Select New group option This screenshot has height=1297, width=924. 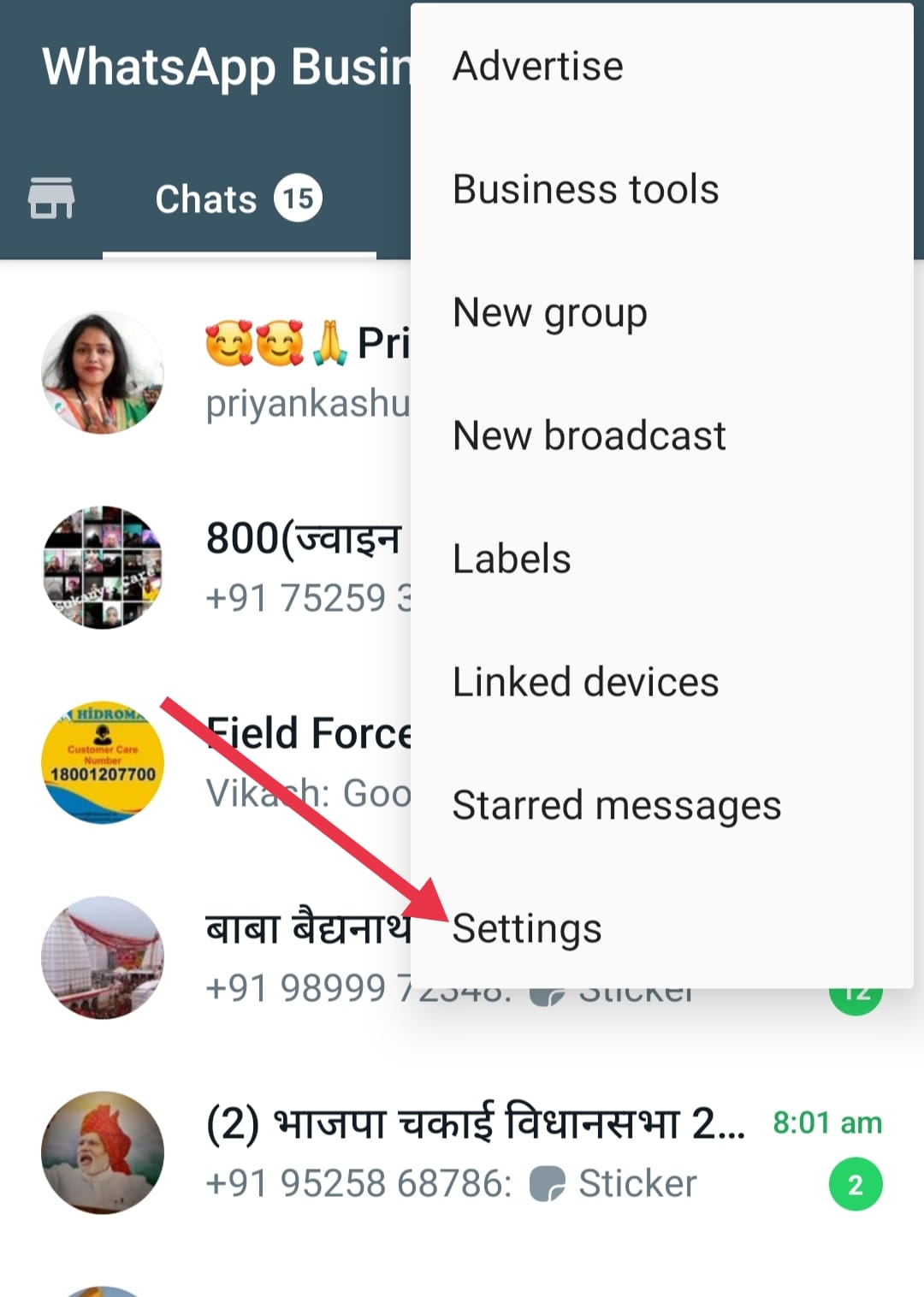click(549, 313)
